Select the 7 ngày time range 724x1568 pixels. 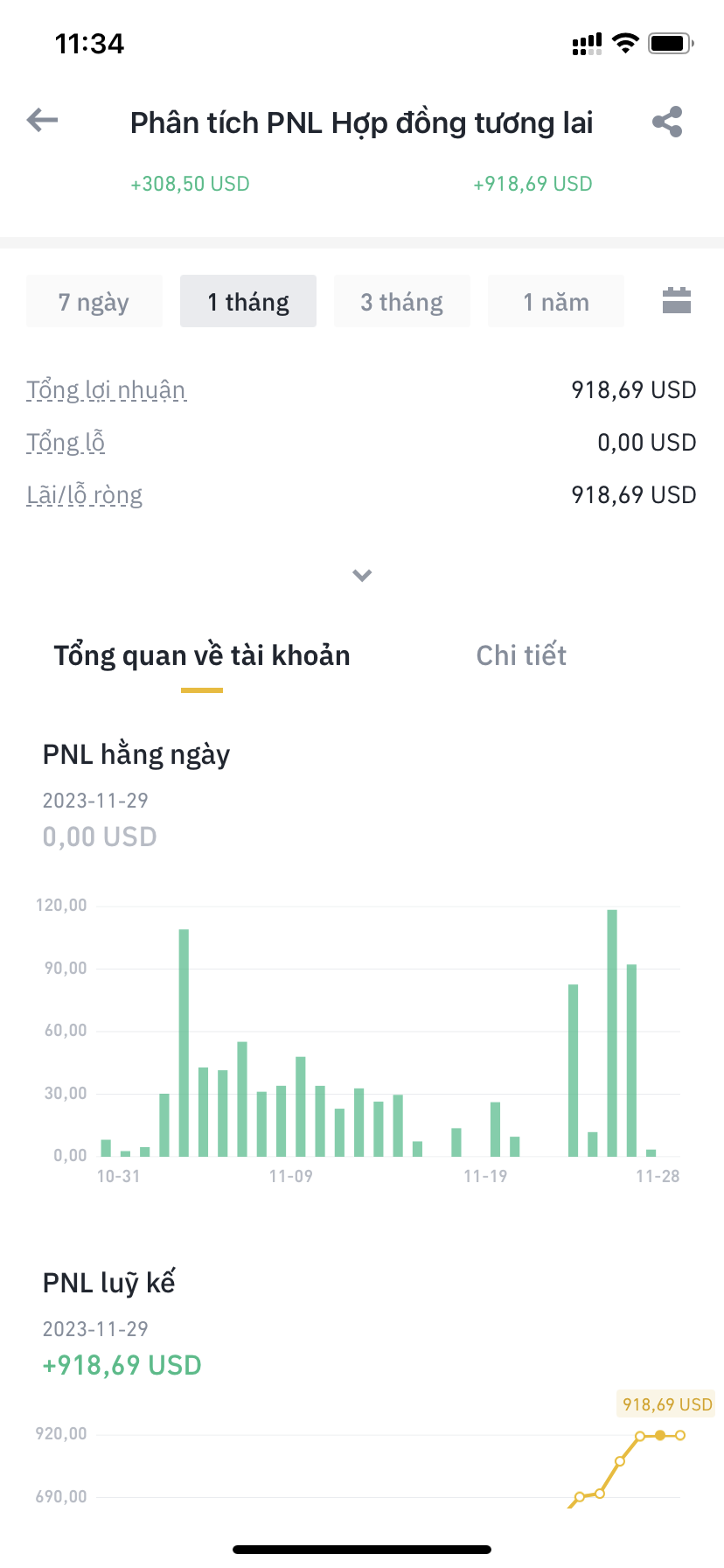click(x=94, y=302)
